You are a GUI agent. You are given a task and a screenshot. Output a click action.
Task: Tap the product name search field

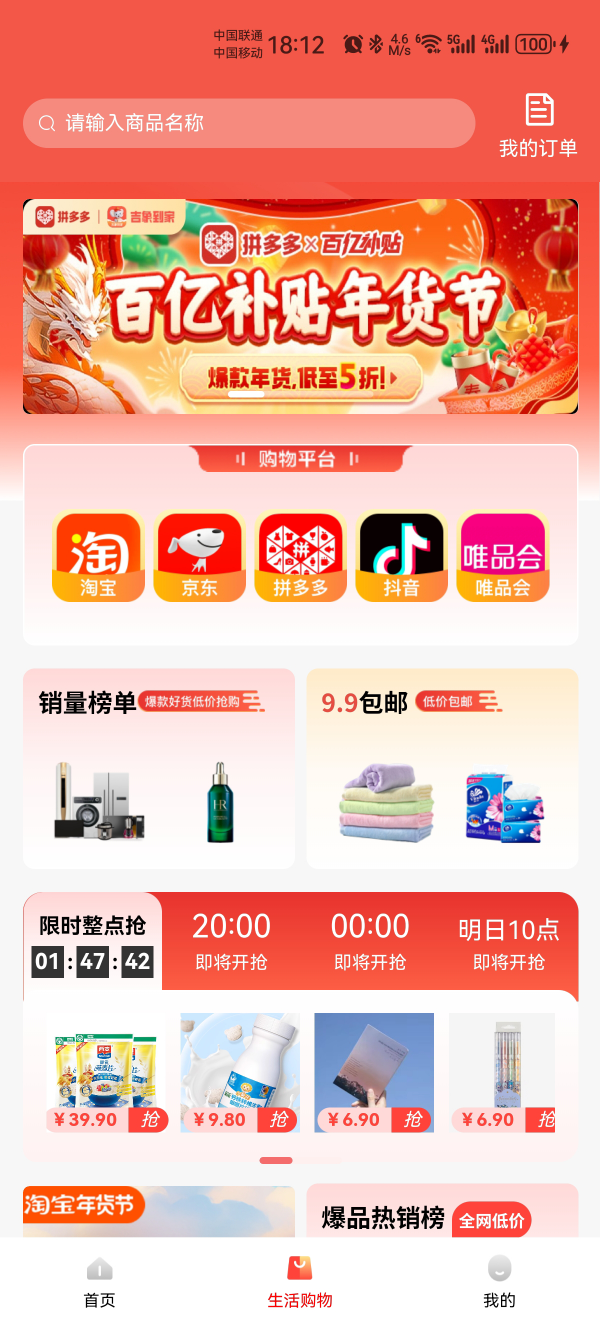pyautogui.click(x=248, y=123)
